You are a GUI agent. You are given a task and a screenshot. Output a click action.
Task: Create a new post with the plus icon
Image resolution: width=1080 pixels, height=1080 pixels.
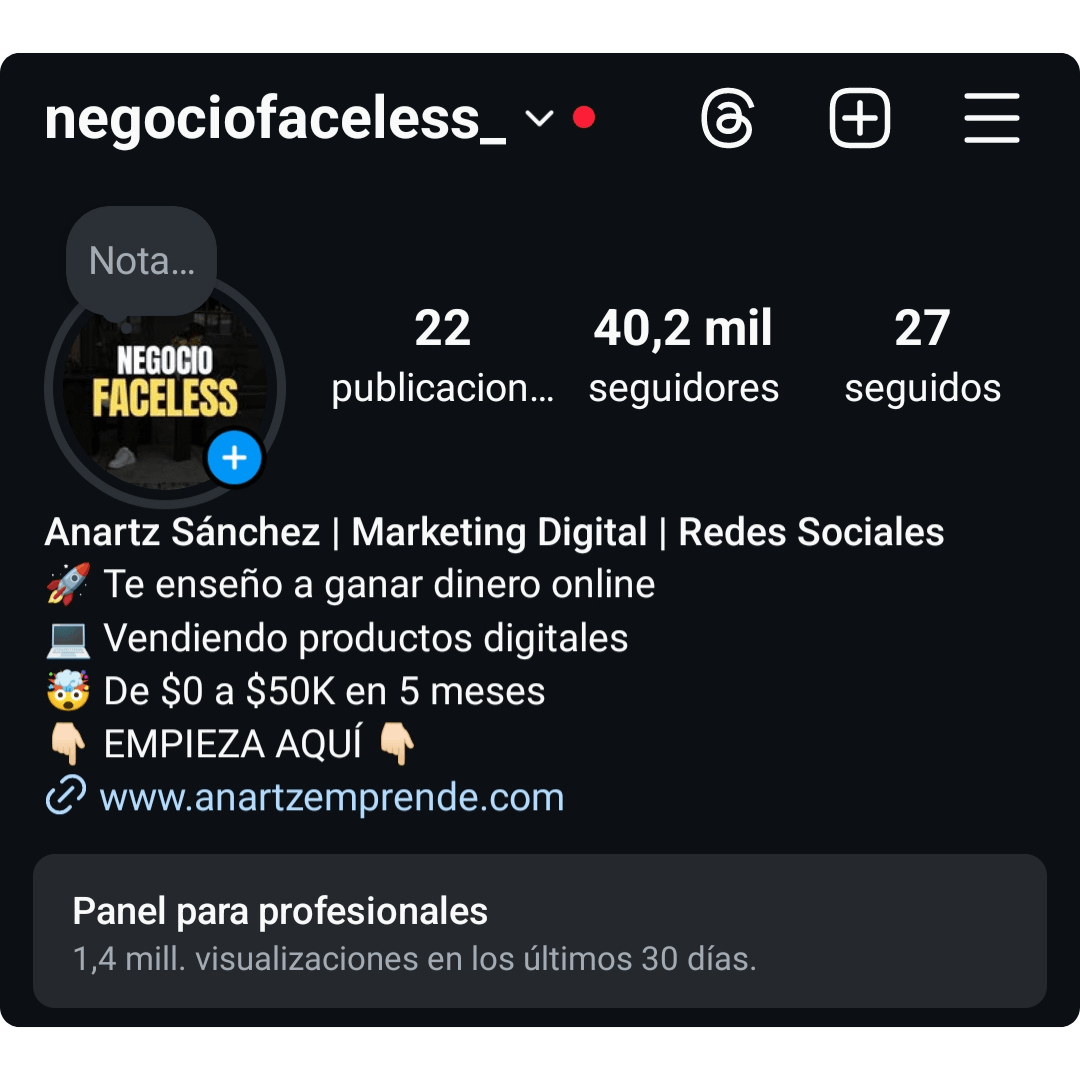click(x=859, y=119)
